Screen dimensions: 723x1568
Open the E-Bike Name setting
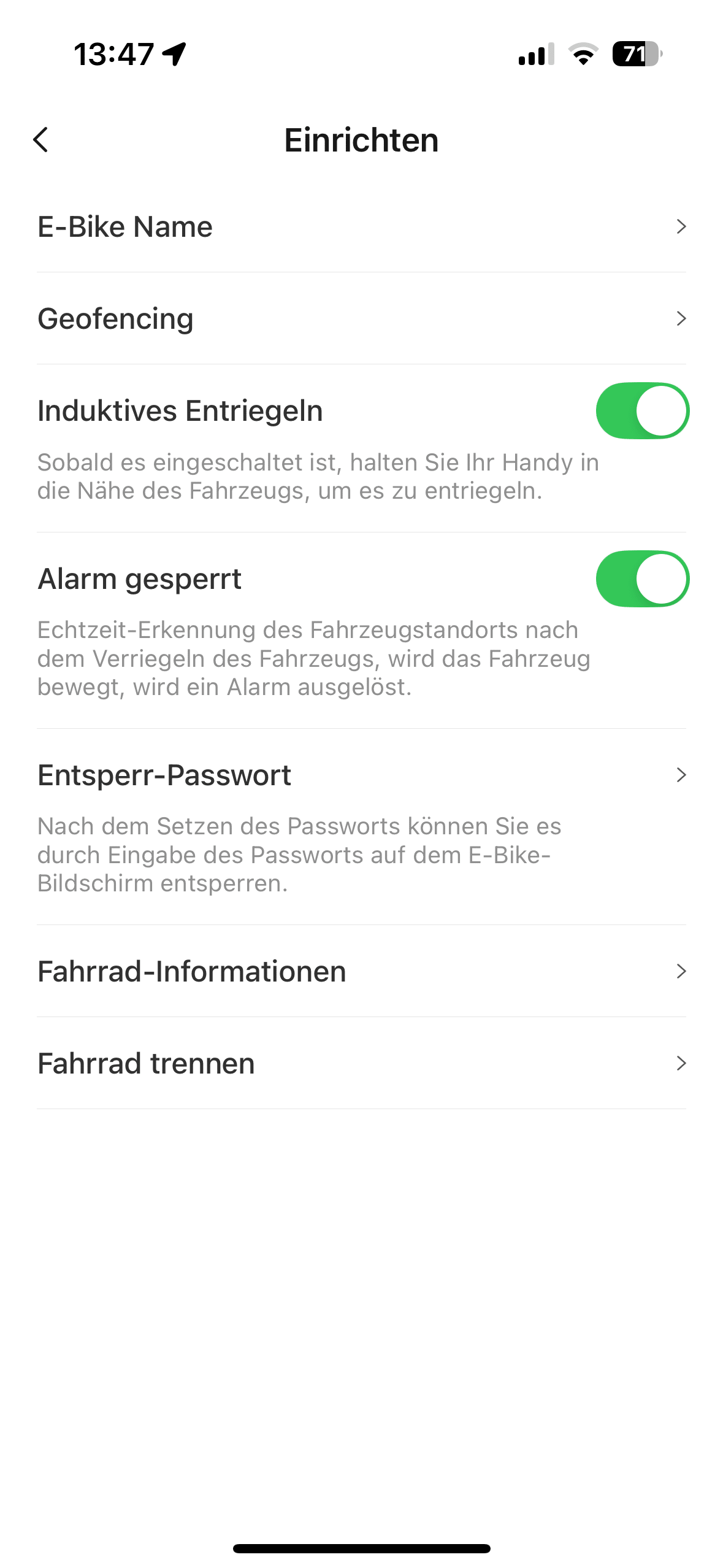[362, 227]
